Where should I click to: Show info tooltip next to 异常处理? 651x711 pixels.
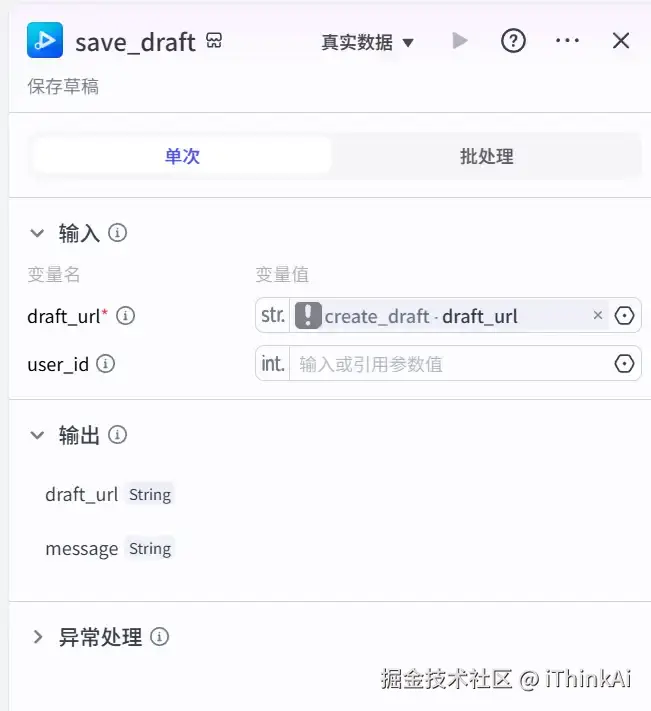(159, 637)
